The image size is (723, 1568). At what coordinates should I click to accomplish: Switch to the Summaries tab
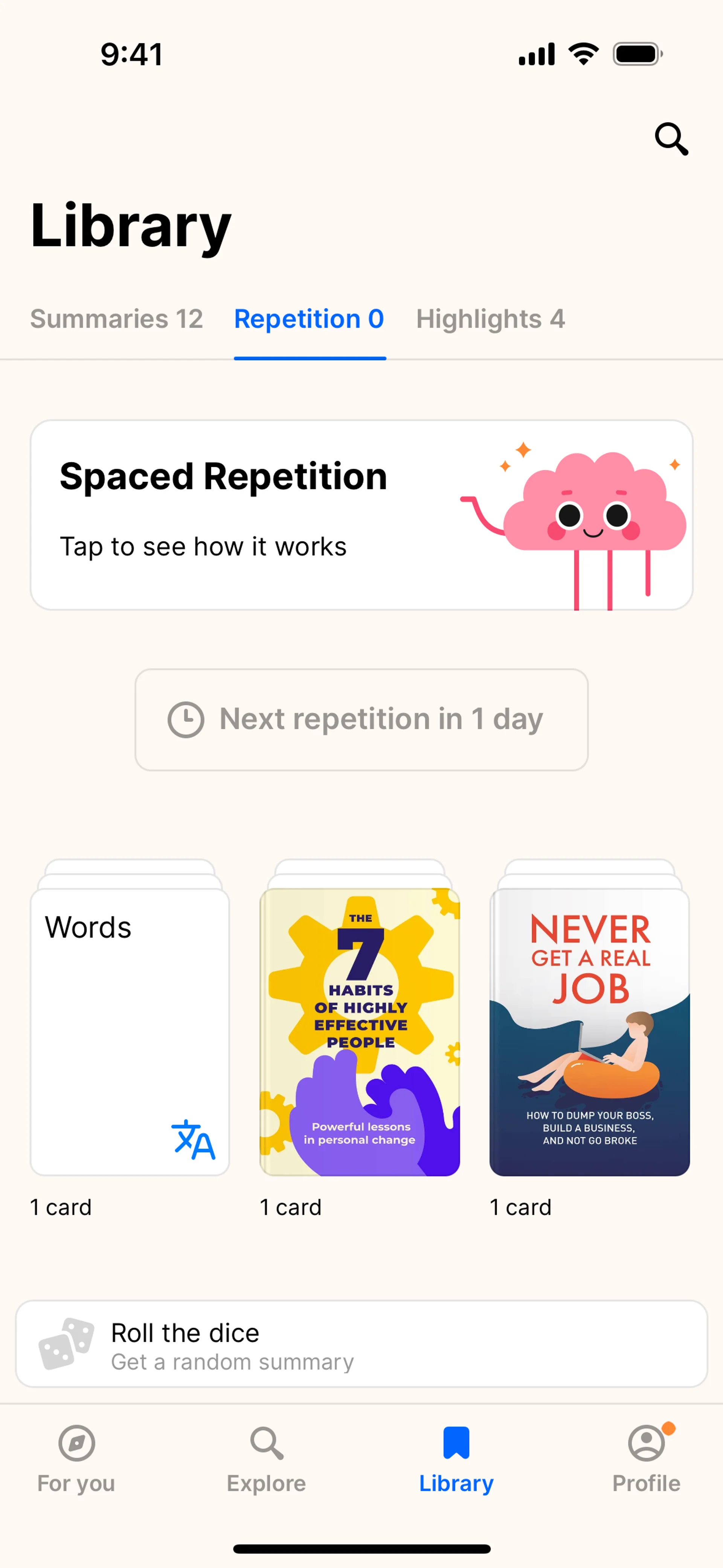116,319
